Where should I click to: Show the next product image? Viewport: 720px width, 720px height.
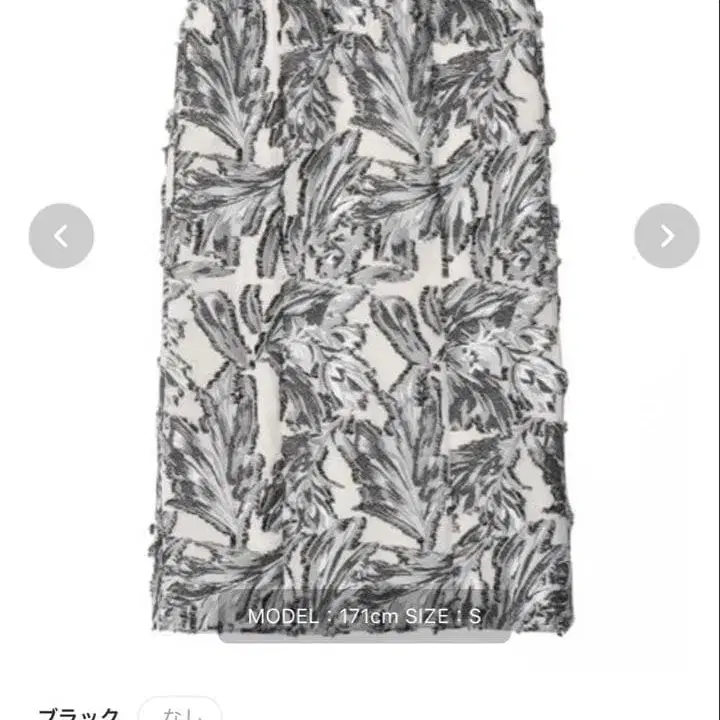pos(667,236)
